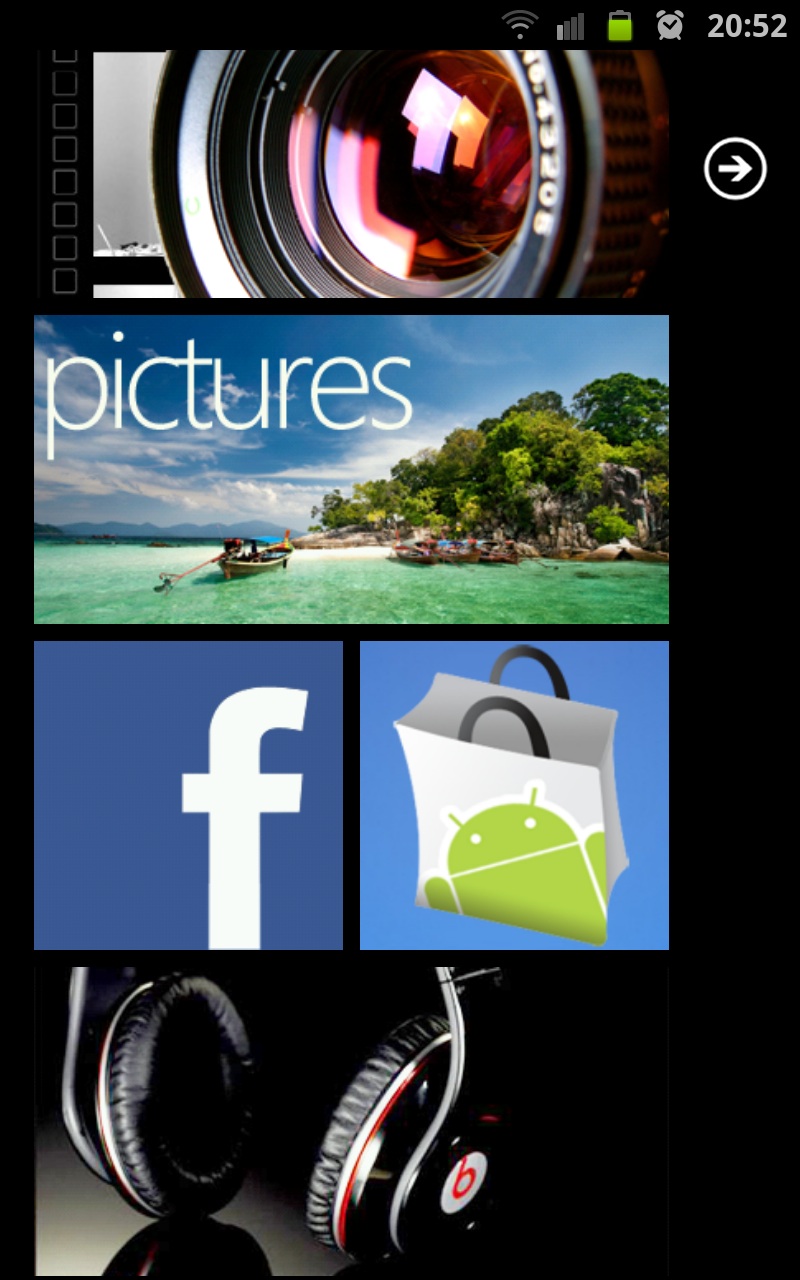Tap the arrow icon to open apps list
The height and width of the screenshot is (1280, 800).
(x=735, y=169)
